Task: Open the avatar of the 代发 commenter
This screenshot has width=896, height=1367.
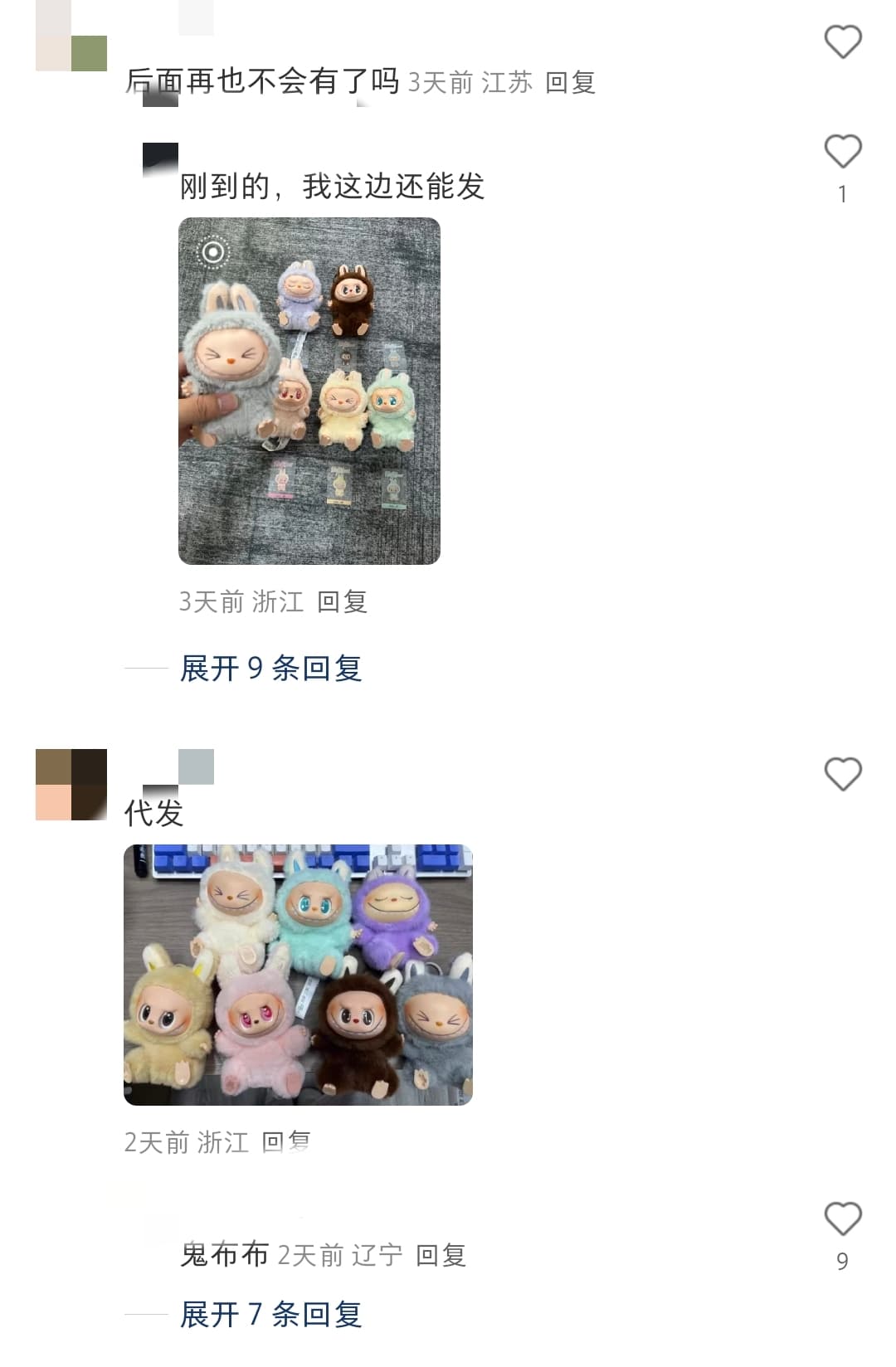Action: (71, 785)
